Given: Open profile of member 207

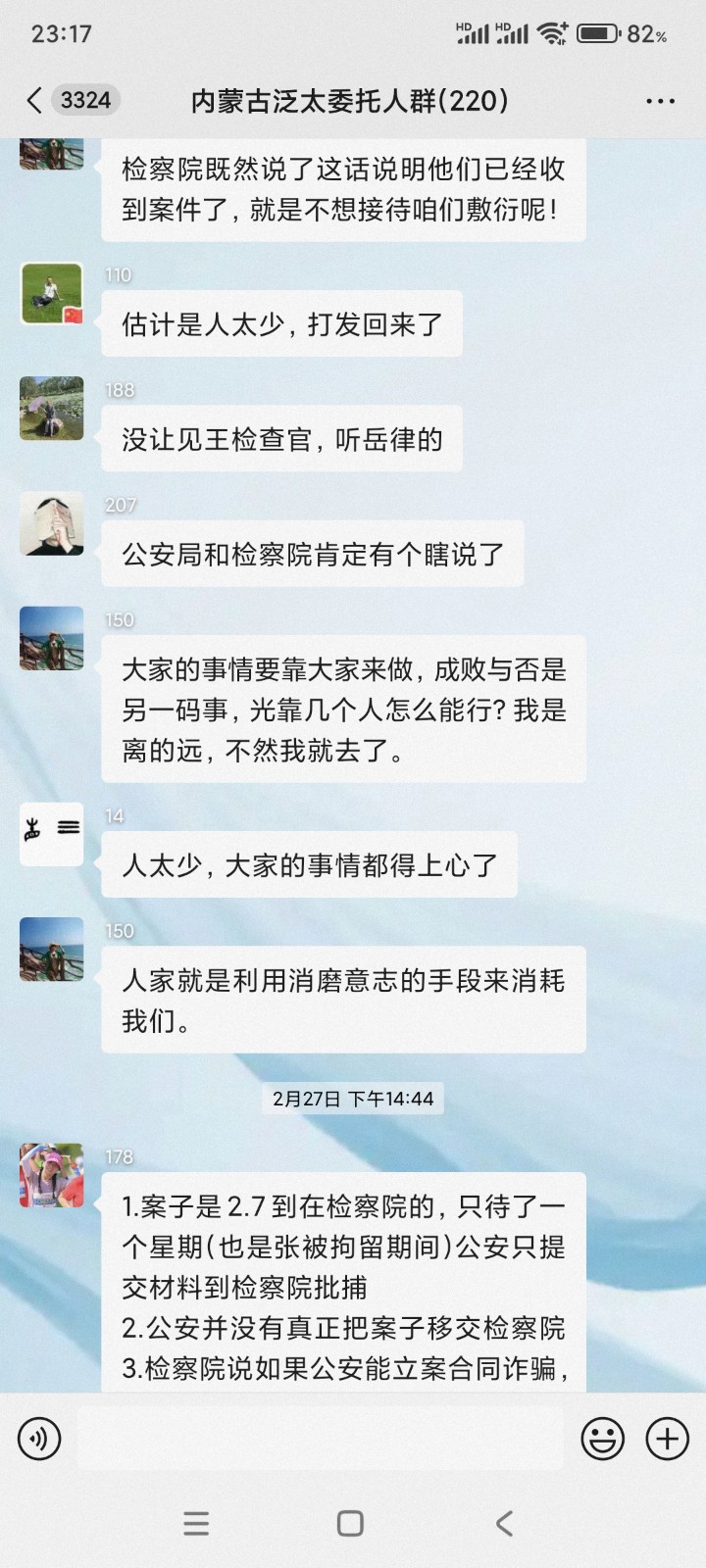Looking at the screenshot, I should [x=52, y=523].
